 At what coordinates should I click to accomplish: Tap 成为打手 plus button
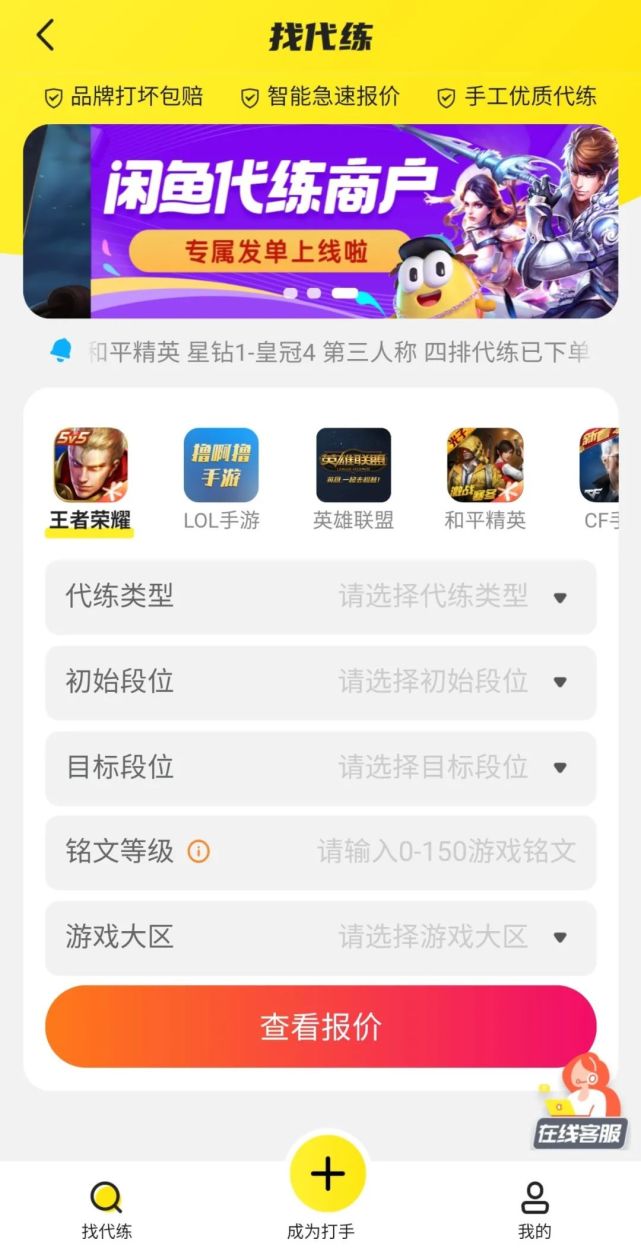327,1176
